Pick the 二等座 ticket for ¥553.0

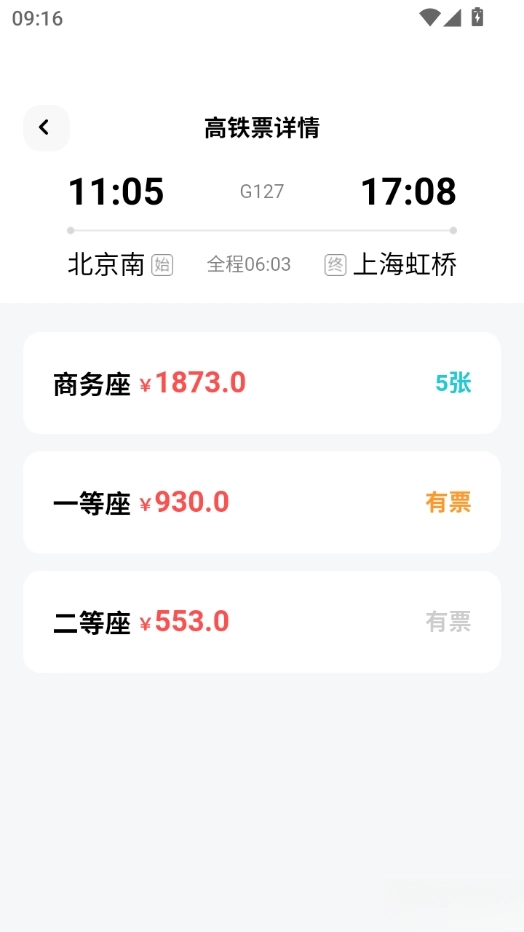262,622
